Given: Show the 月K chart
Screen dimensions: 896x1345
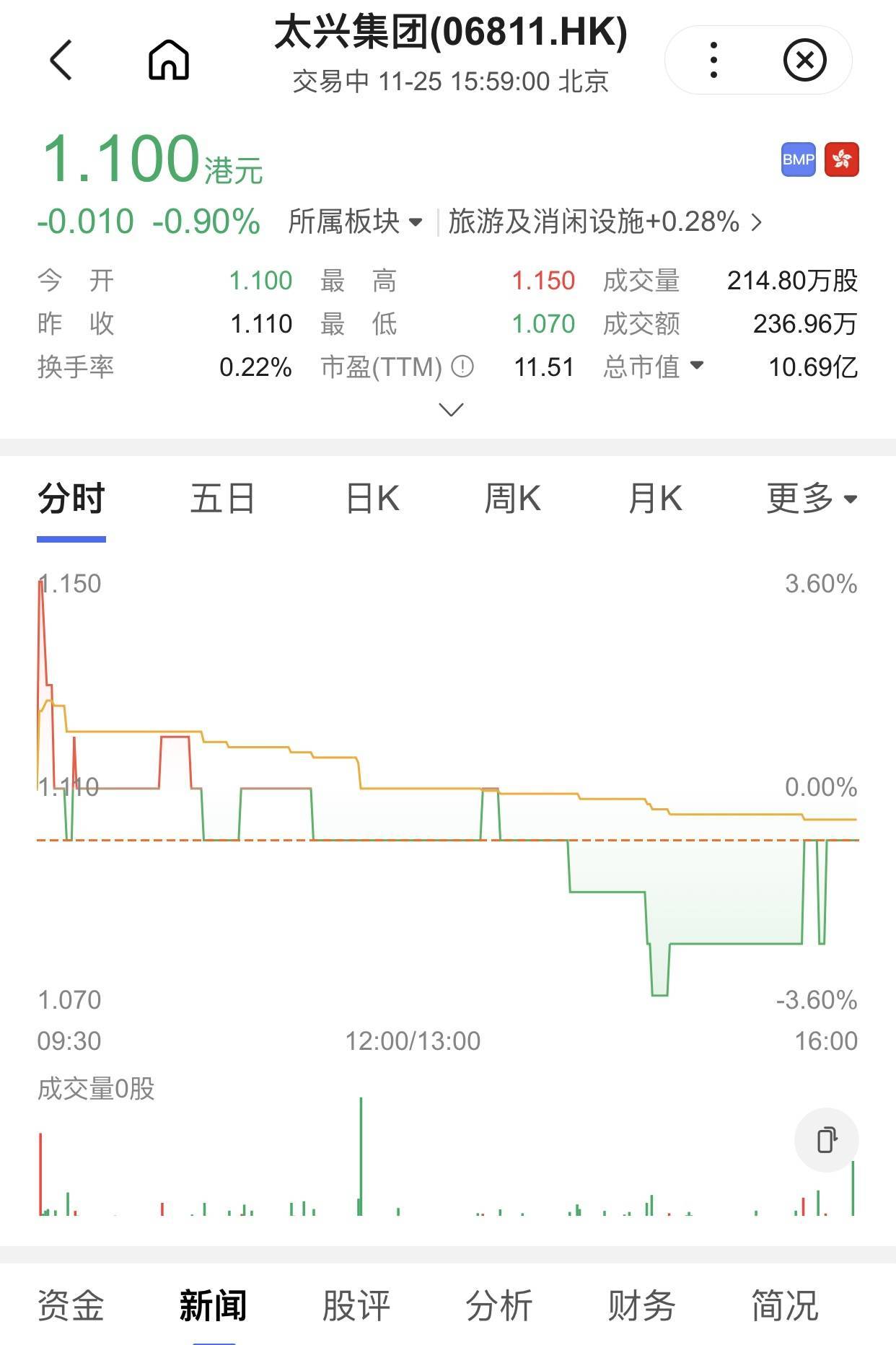Looking at the screenshot, I should (654, 499).
